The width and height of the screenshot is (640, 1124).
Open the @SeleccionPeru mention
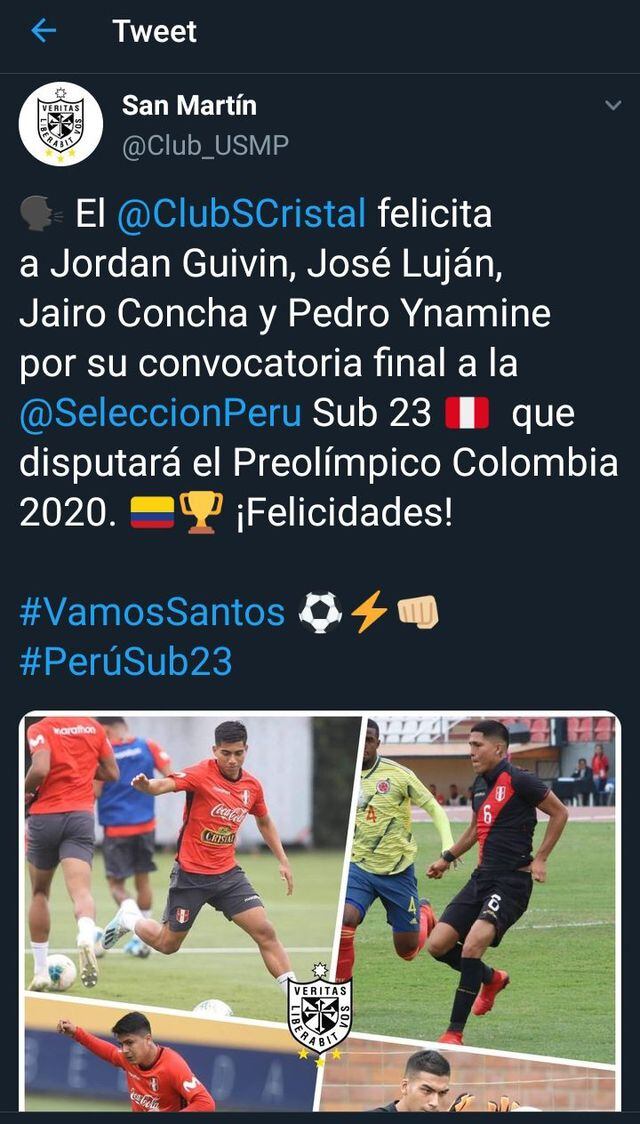tap(160, 412)
